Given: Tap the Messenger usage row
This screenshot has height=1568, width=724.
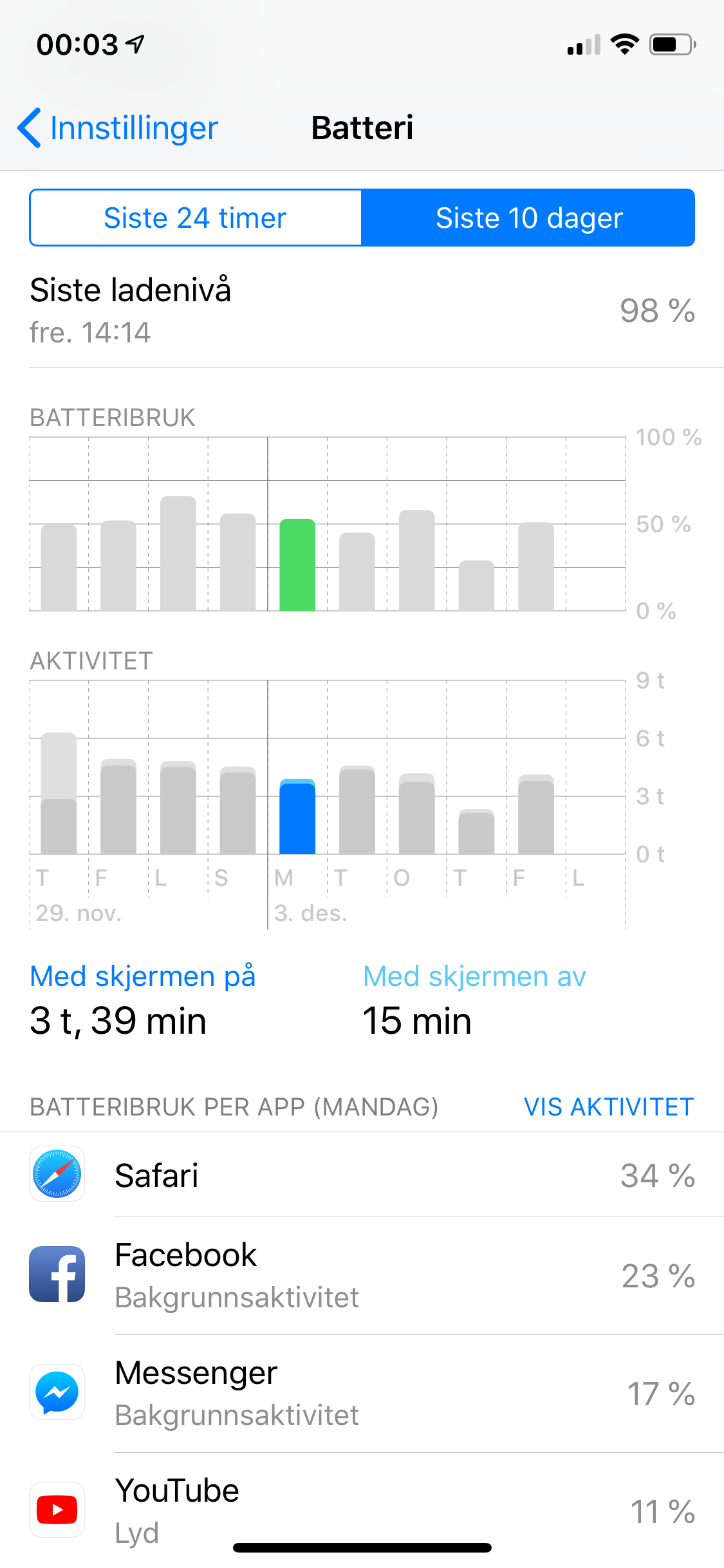Looking at the screenshot, I should point(362,1394).
